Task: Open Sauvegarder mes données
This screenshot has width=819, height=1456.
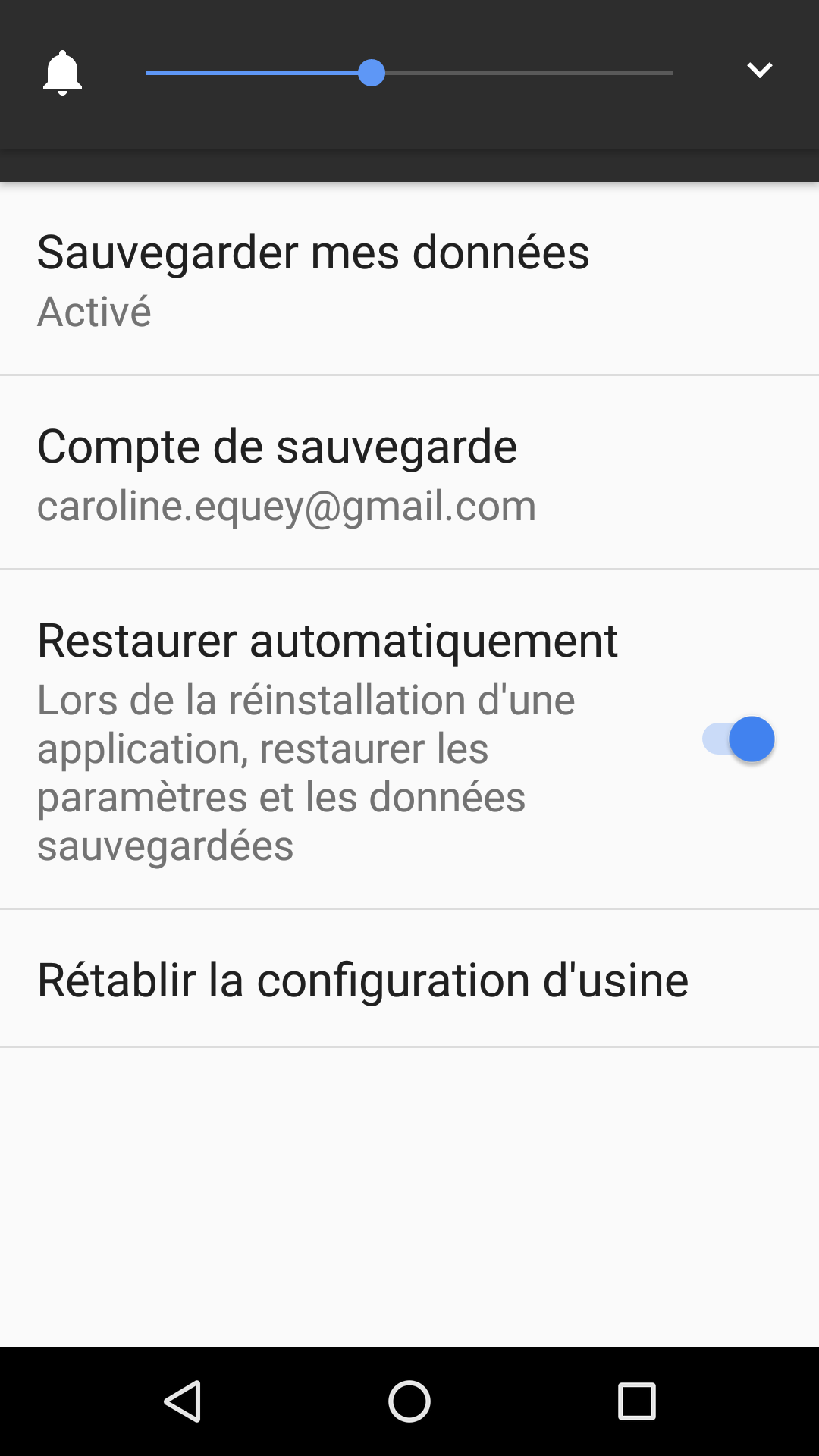Action: coord(409,279)
